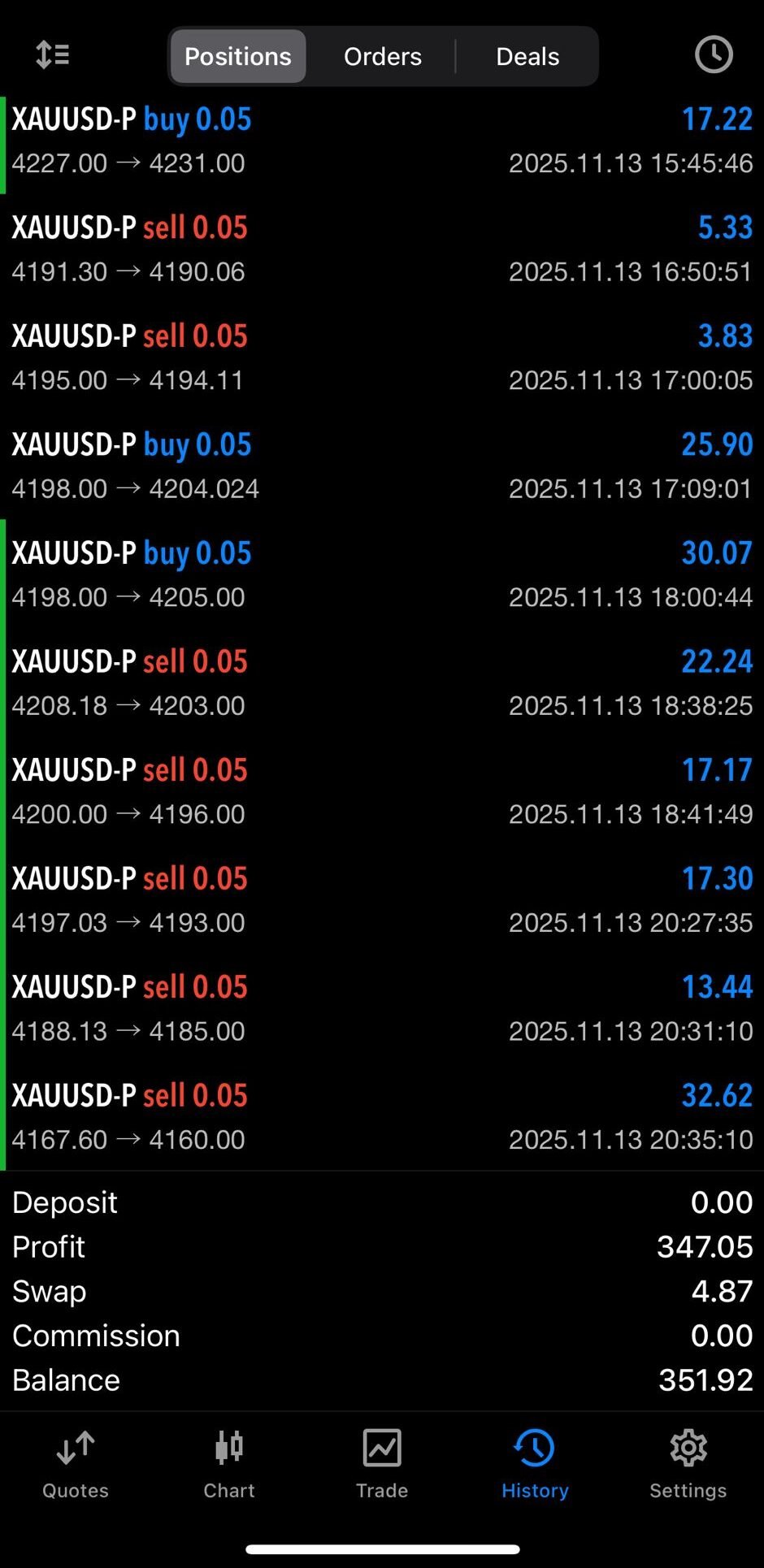Expand the sell position with profit 13.44
764x1568 pixels.
point(382,1008)
